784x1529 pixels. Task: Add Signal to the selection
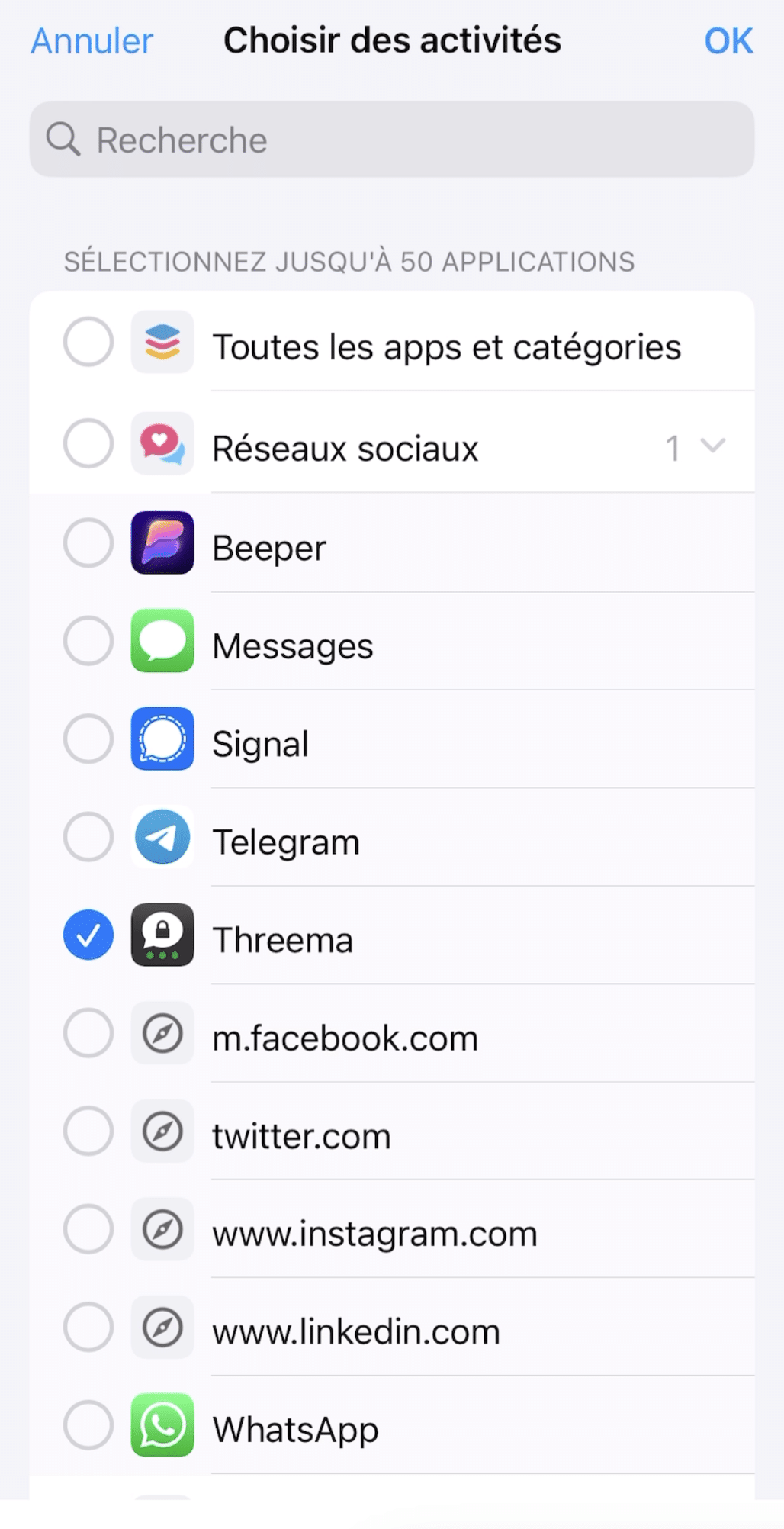[x=88, y=739]
